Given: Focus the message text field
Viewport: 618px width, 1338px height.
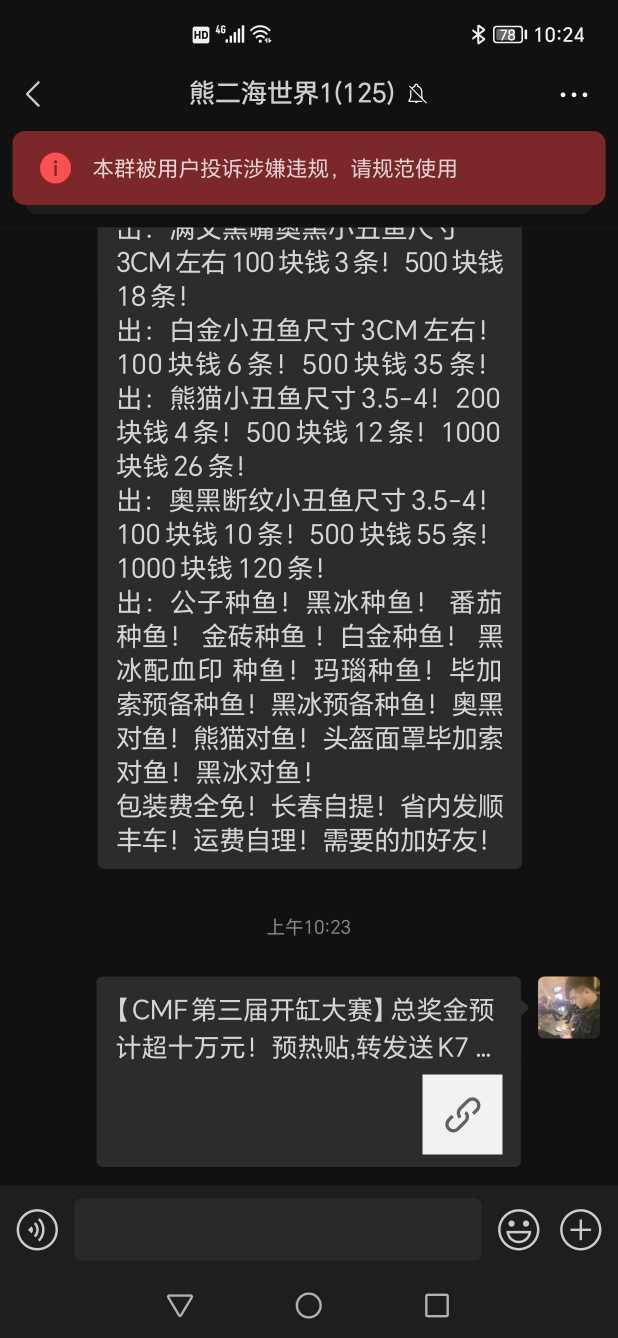Looking at the screenshot, I should point(277,1229).
